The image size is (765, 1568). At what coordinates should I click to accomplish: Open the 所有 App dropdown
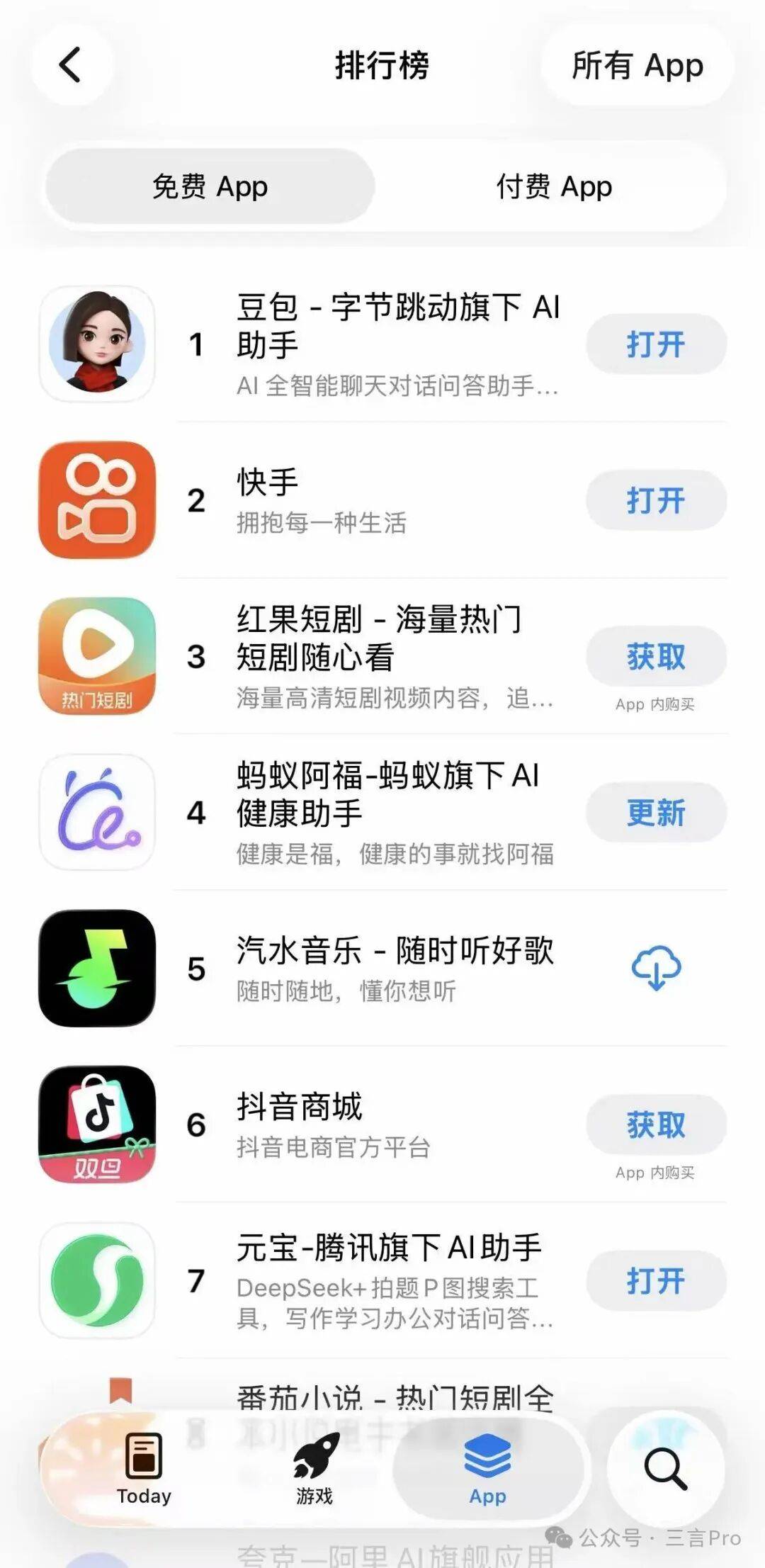[x=636, y=66]
